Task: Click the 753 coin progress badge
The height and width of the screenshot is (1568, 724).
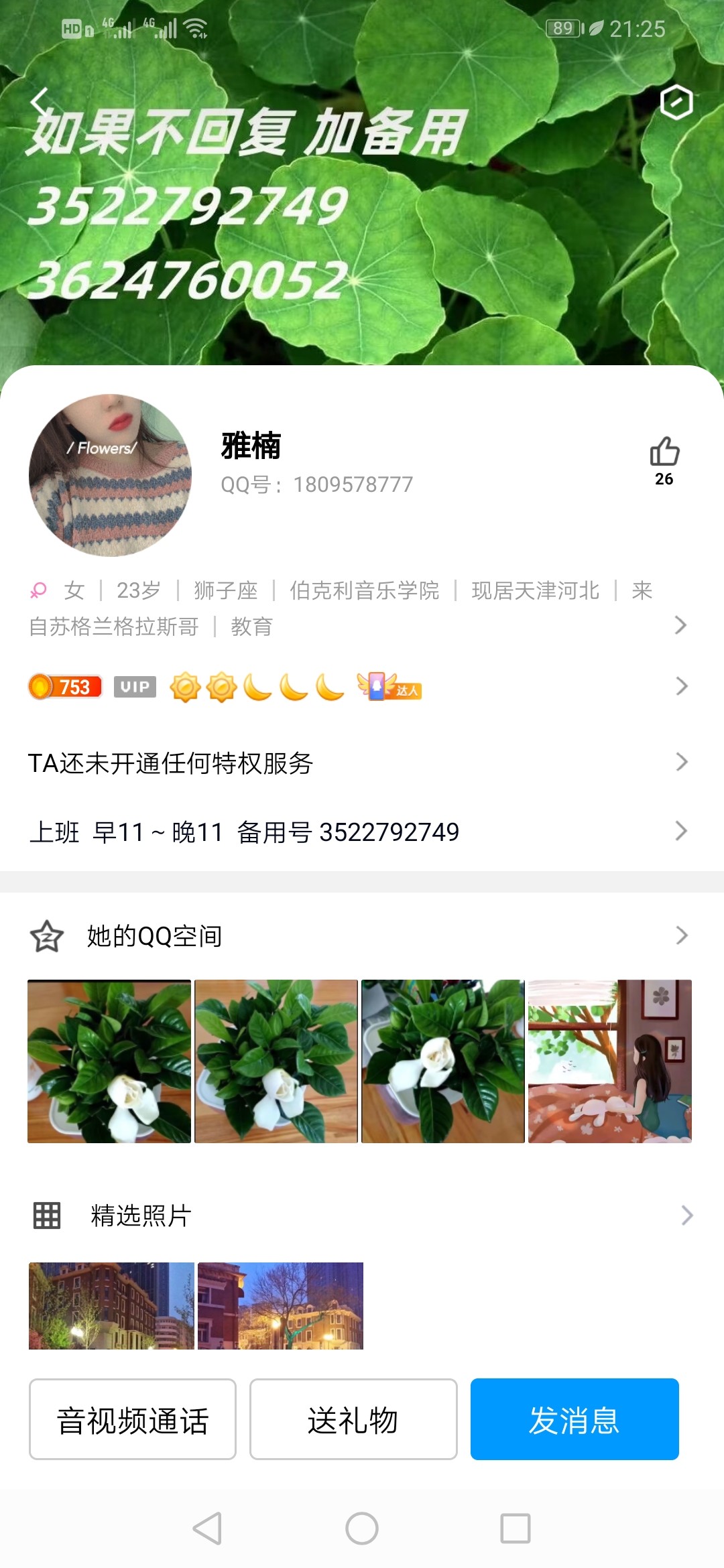Action: pos(64,686)
